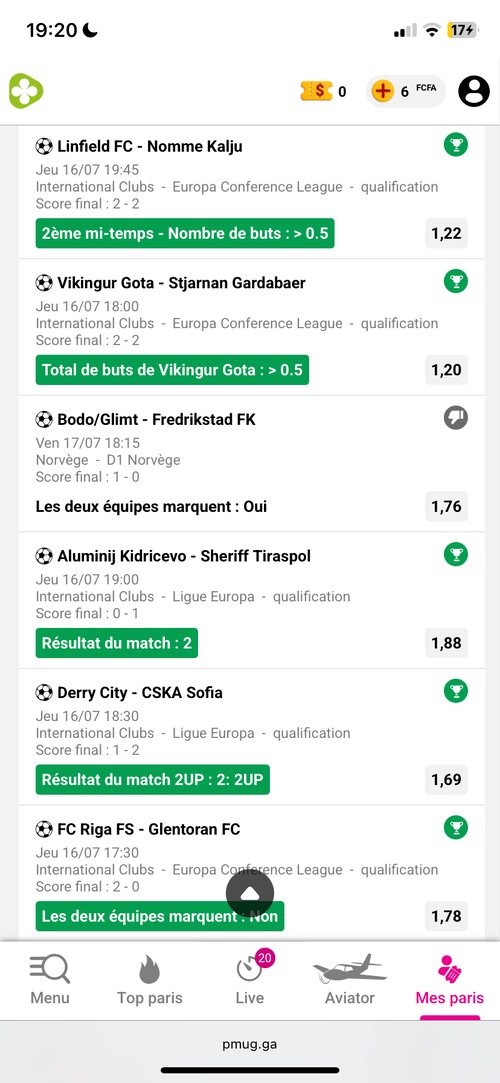Switch to the Top paris tab
This screenshot has height=1083, width=500.
(150, 979)
